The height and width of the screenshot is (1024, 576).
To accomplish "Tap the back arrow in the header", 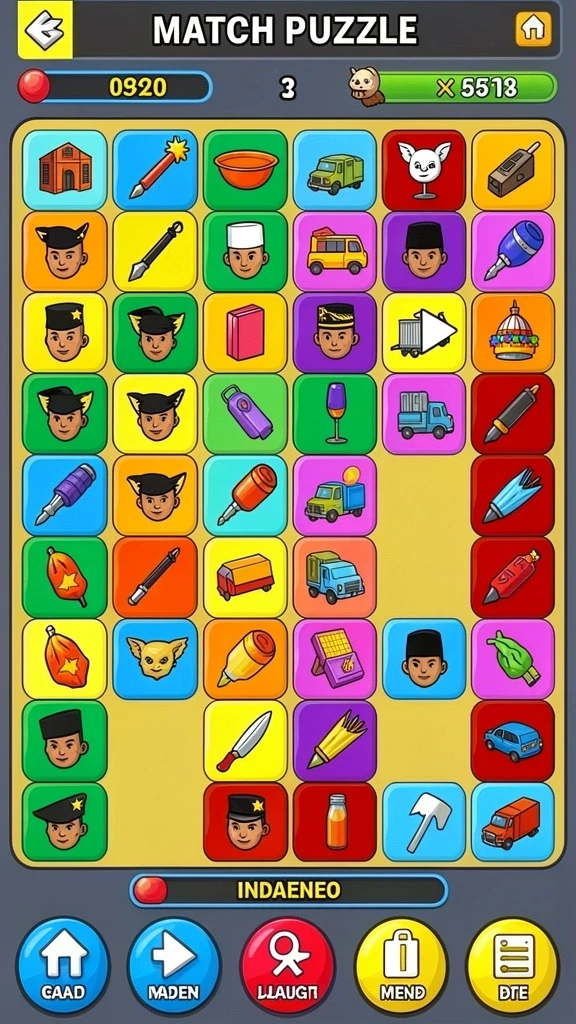I will [44, 29].
